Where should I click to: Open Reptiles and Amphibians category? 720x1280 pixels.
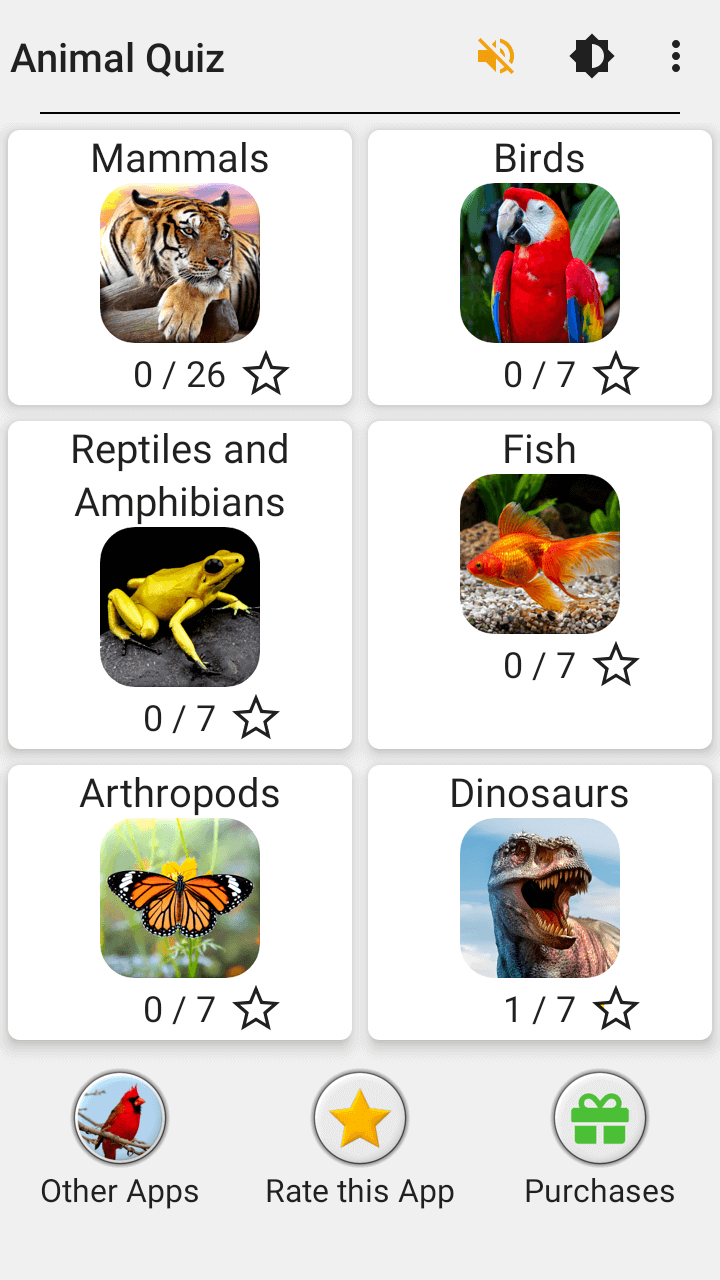click(180, 606)
